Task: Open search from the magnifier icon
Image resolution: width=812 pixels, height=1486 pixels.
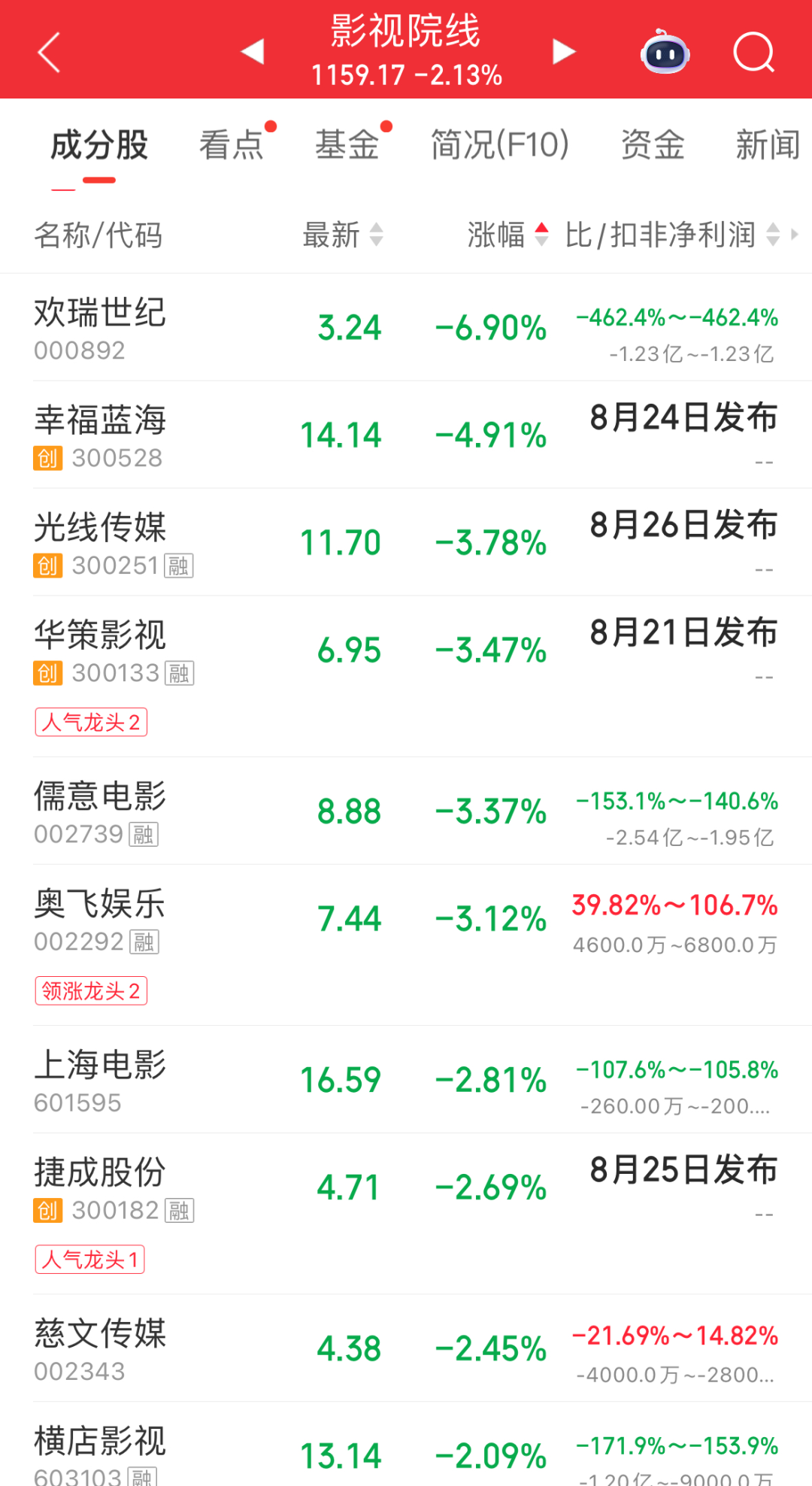Action: coord(753,52)
